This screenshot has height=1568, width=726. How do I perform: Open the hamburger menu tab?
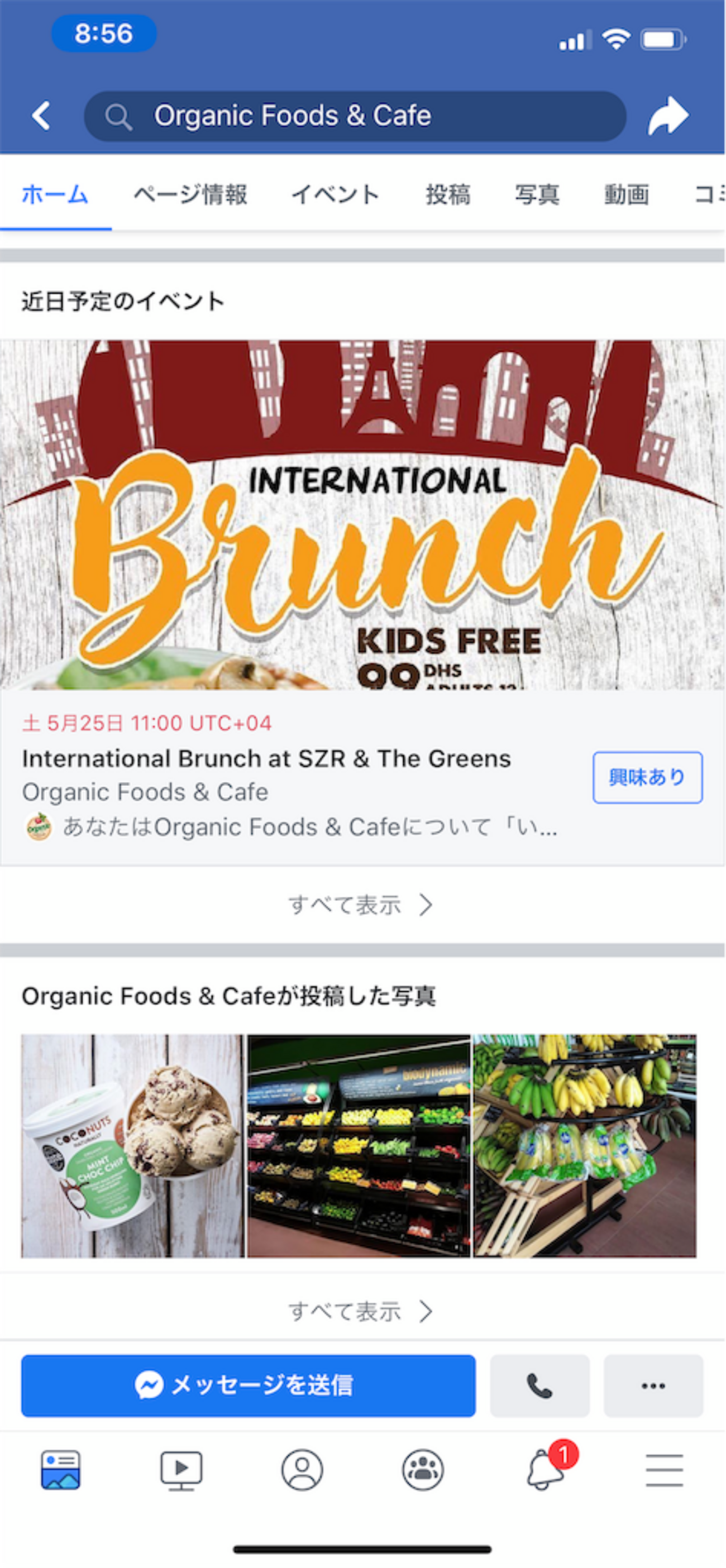pos(664,1470)
